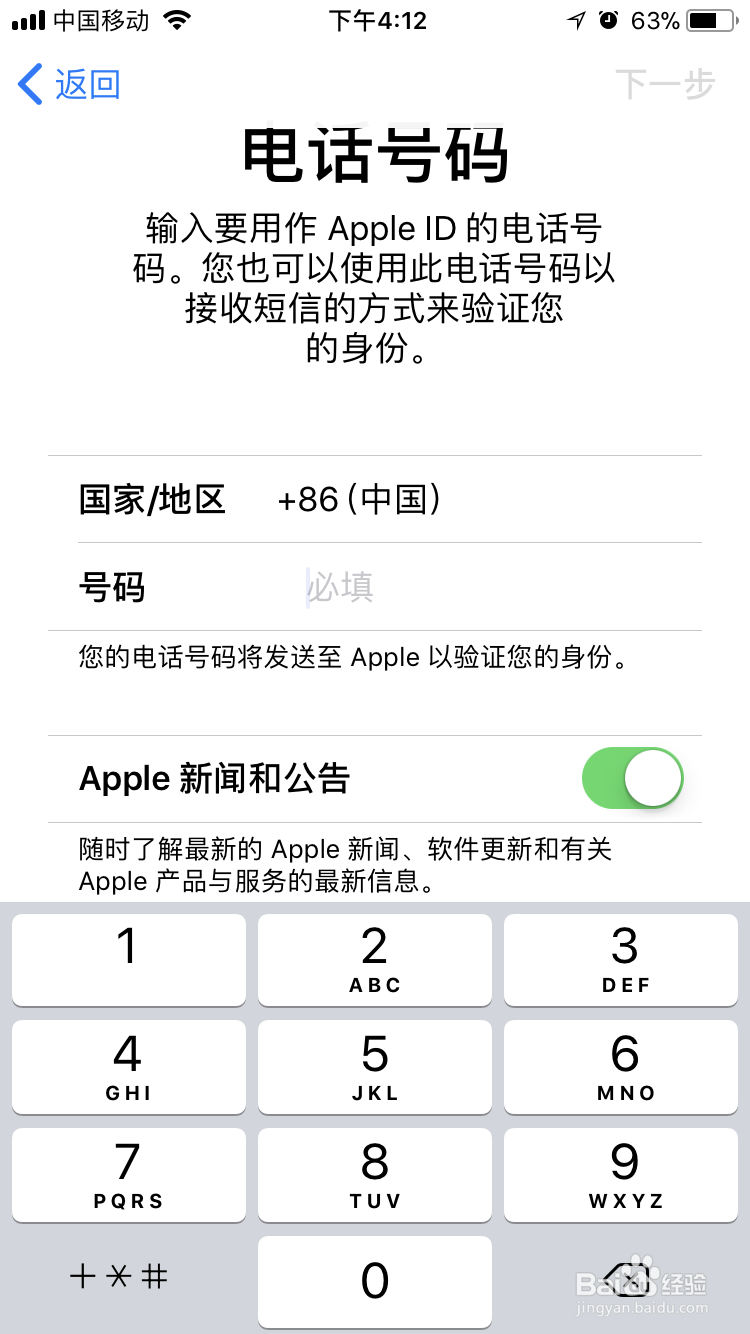750x1334 pixels.
Task: Tap the blue back chevron icon
Action: point(30,85)
